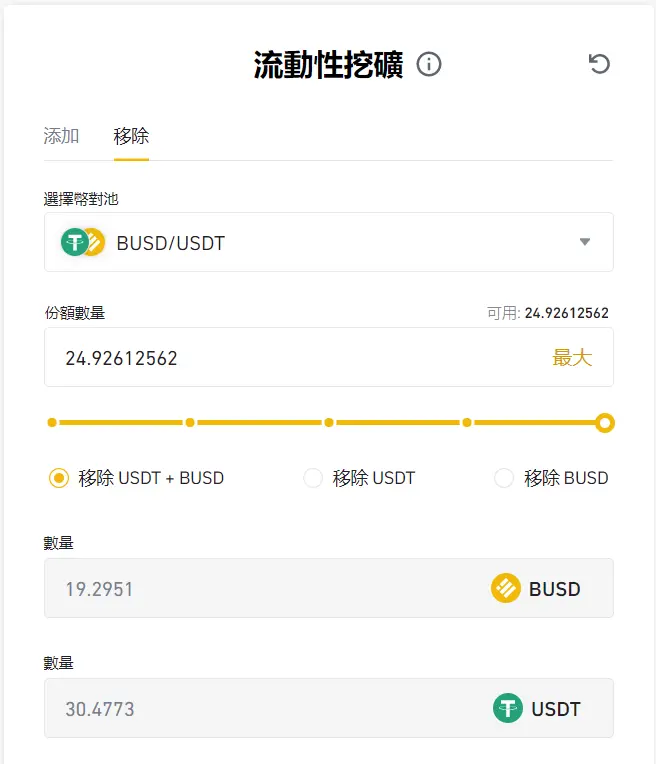Select the 移除 tab
This screenshot has height=764, width=656.
click(131, 136)
